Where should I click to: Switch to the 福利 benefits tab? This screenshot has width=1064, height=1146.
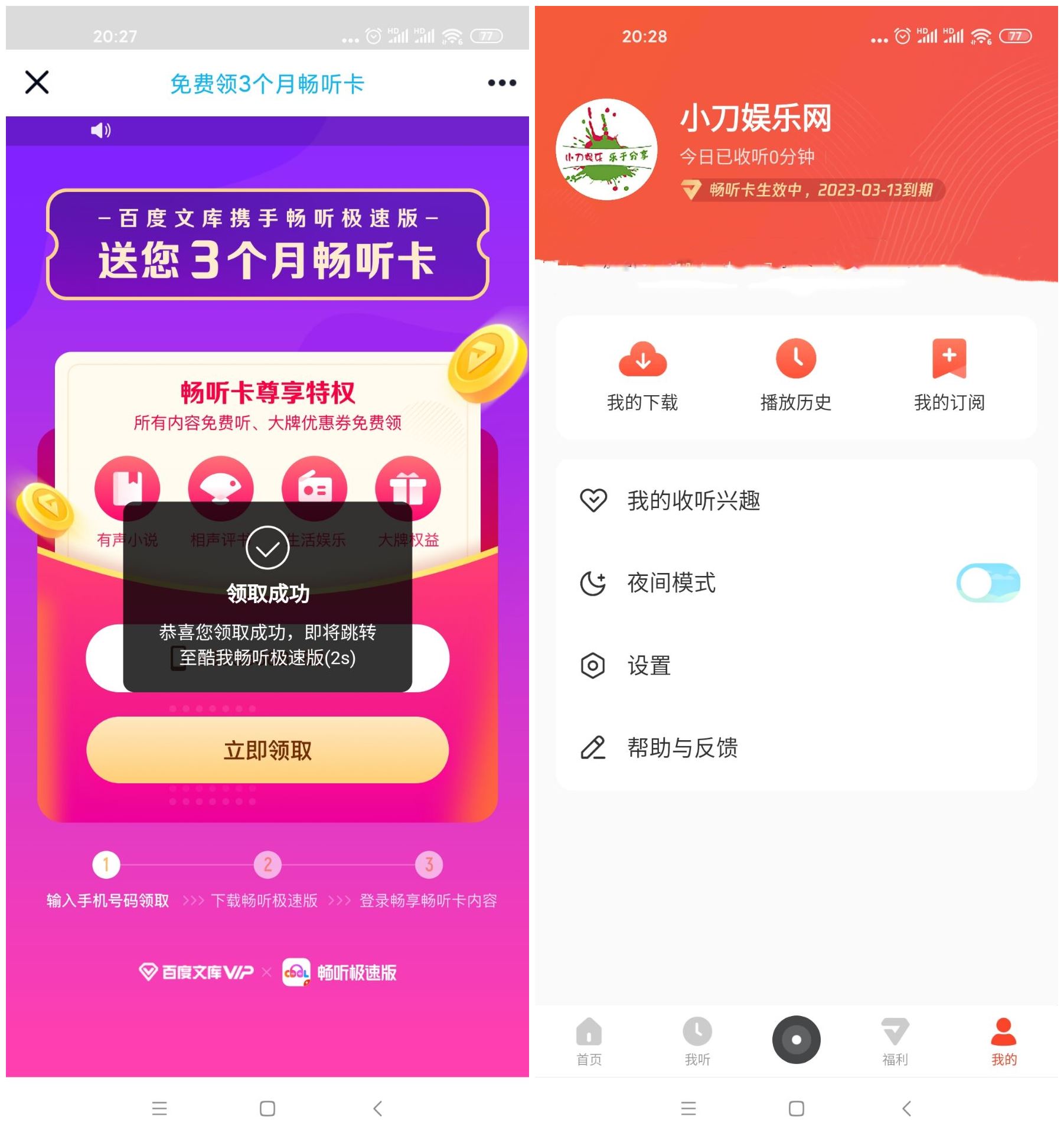pyautogui.click(x=895, y=1041)
